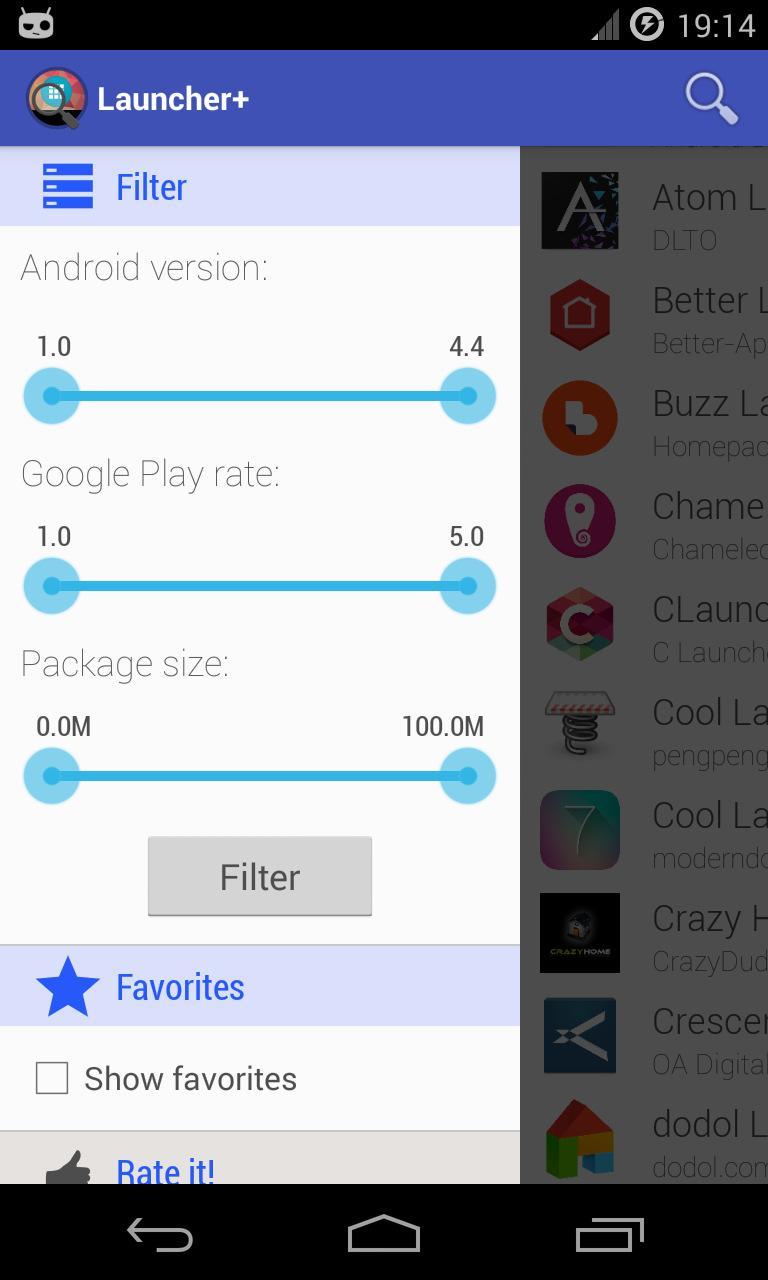Open the Rate it section
The width and height of the screenshot is (768, 1280).
click(165, 1167)
